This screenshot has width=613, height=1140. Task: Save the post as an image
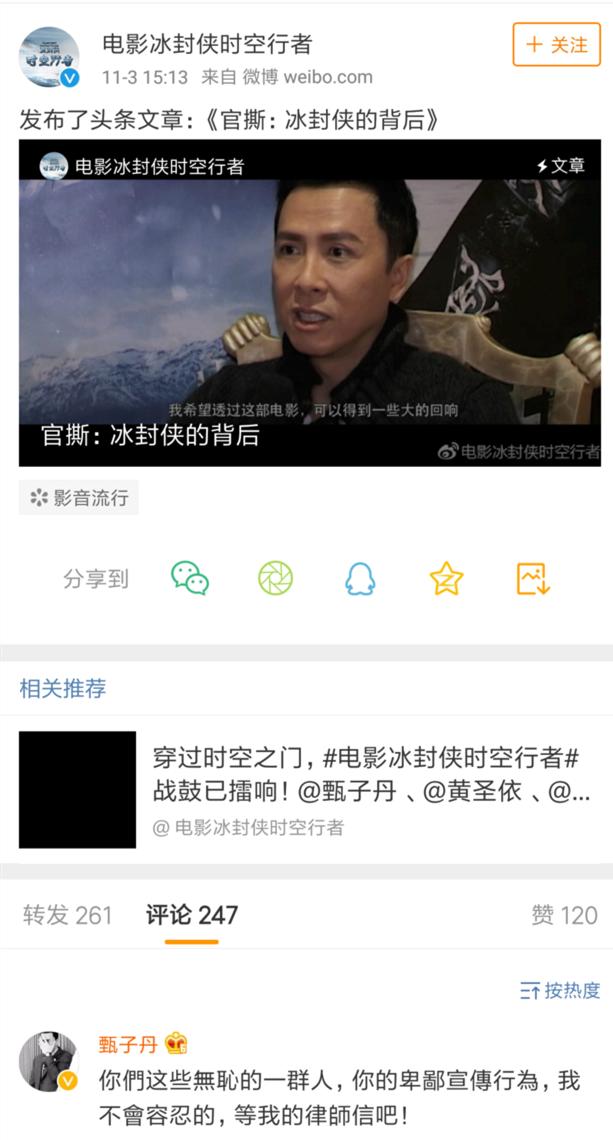pos(533,579)
